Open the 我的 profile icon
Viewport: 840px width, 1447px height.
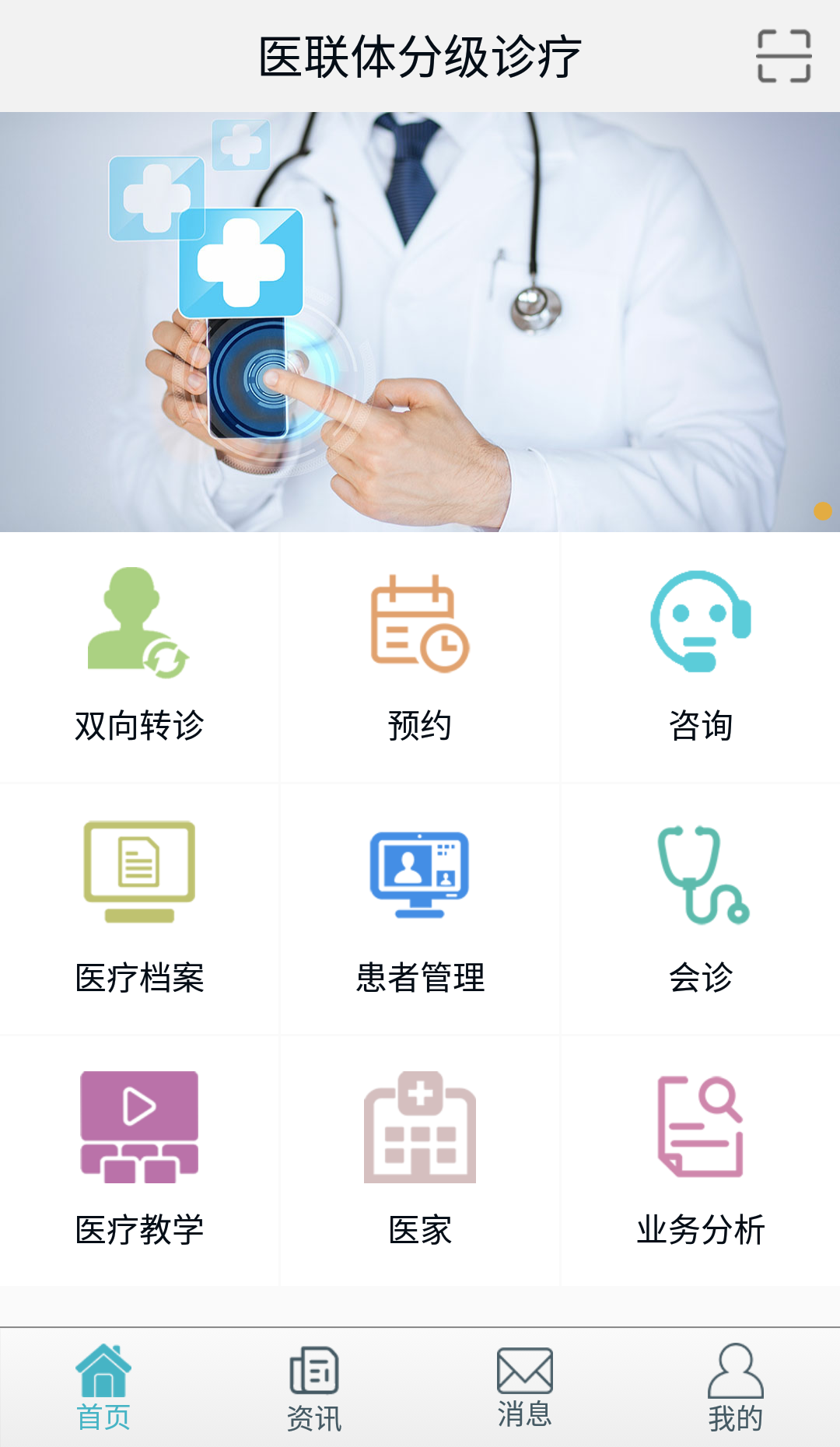coord(733,1389)
